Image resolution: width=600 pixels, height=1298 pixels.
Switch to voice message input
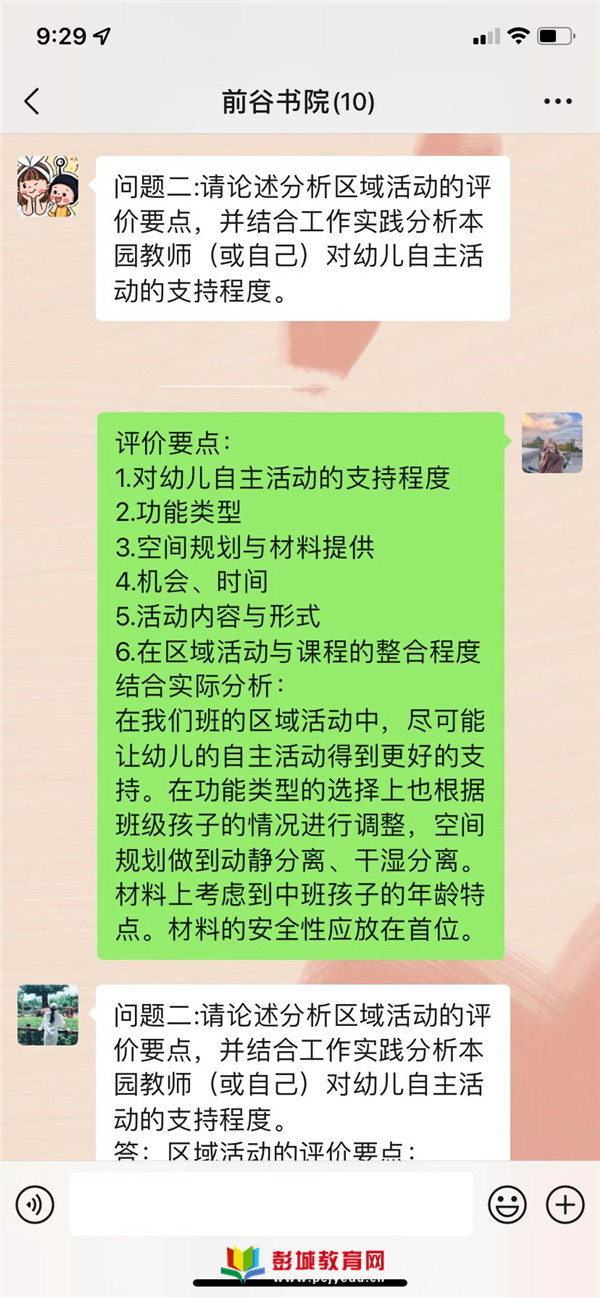36,1204
